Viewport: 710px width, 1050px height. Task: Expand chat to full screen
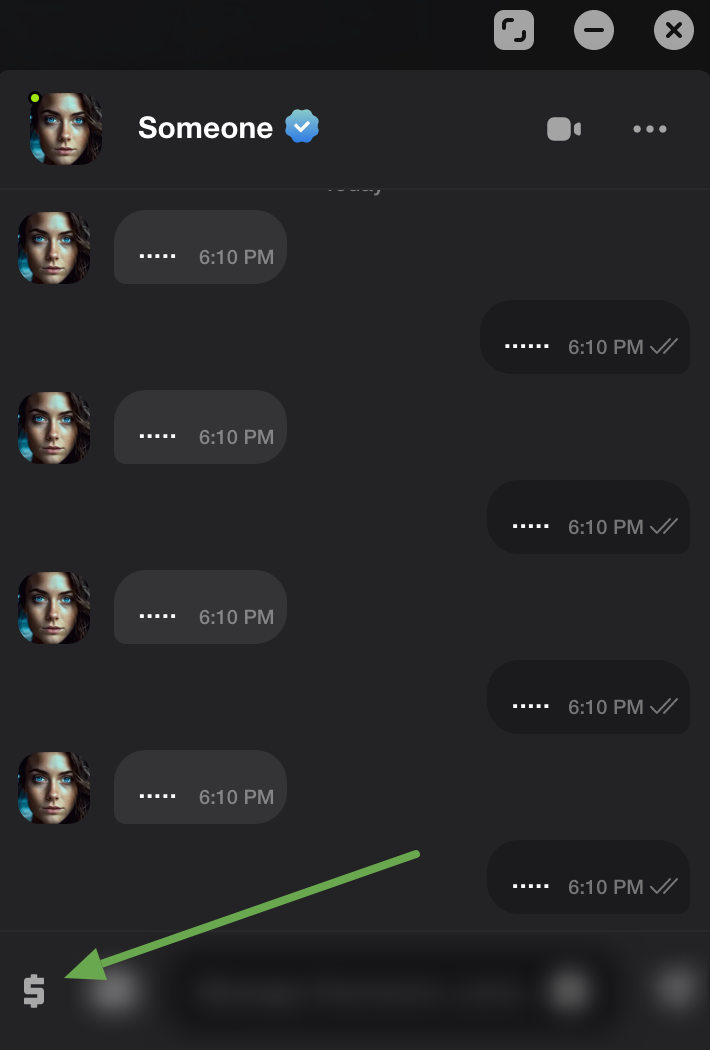[x=514, y=31]
